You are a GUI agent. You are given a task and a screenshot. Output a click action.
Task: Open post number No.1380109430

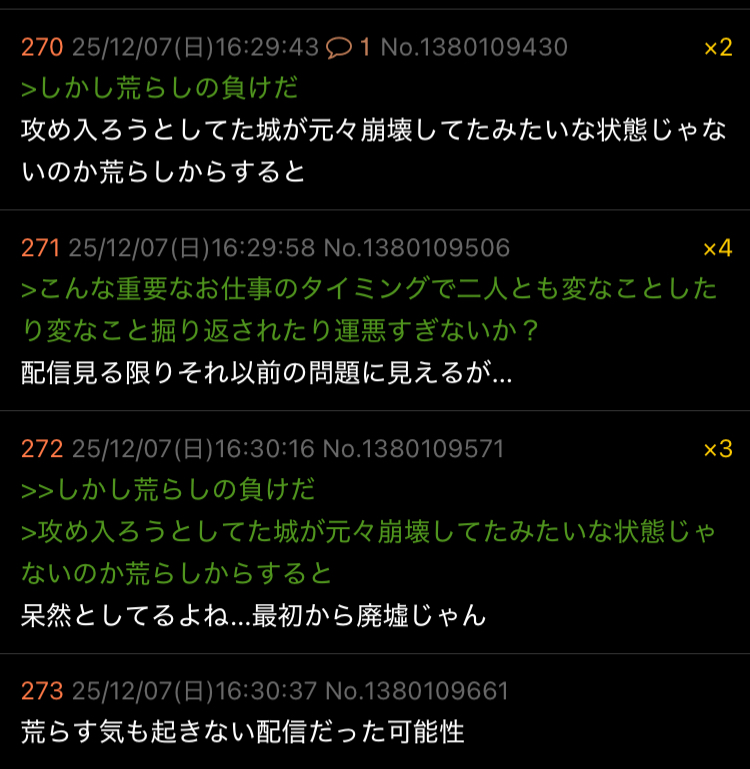474,47
